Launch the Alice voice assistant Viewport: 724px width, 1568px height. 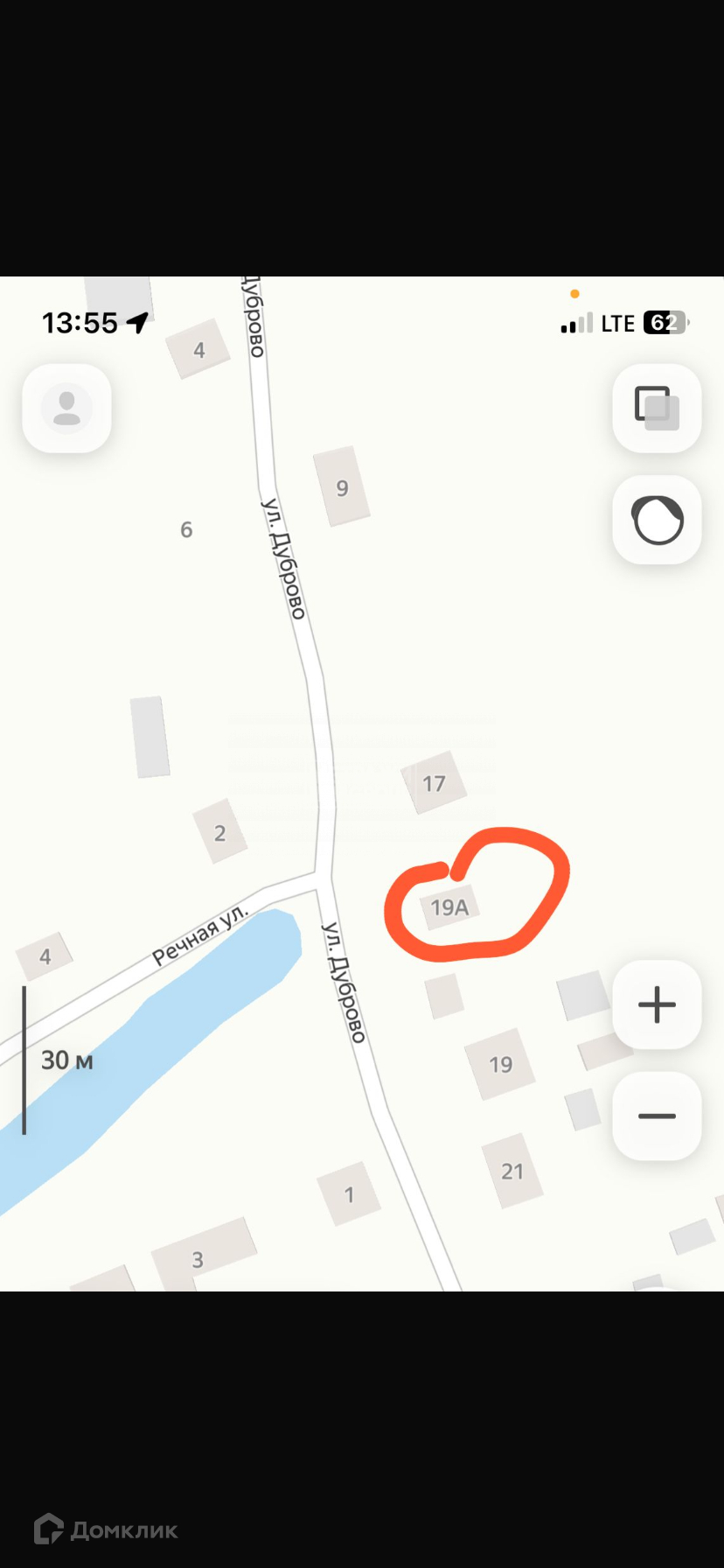tap(657, 520)
